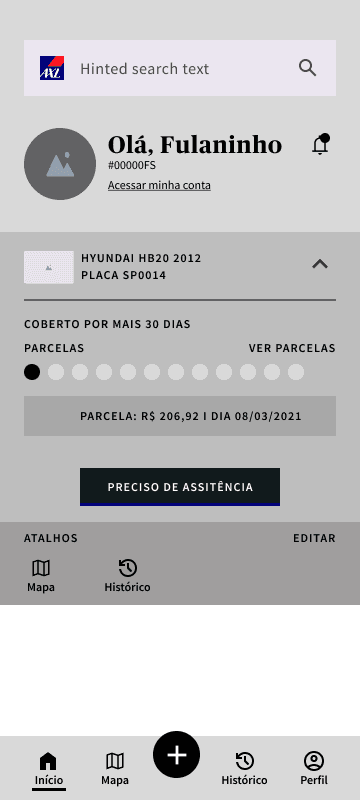Tap the plus floating action button

coord(176,755)
